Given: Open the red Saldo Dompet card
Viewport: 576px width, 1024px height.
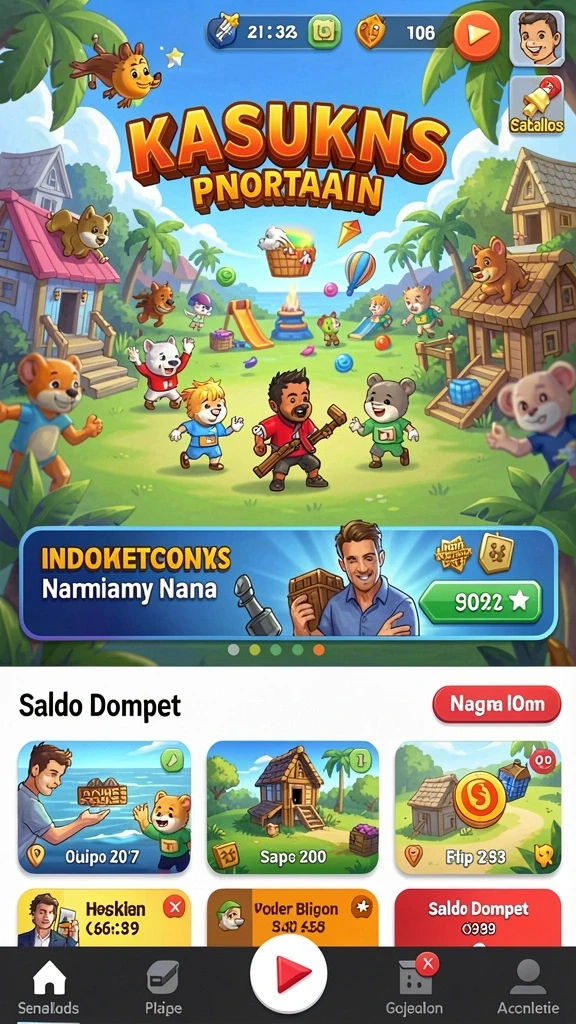Looking at the screenshot, I should click(x=478, y=918).
